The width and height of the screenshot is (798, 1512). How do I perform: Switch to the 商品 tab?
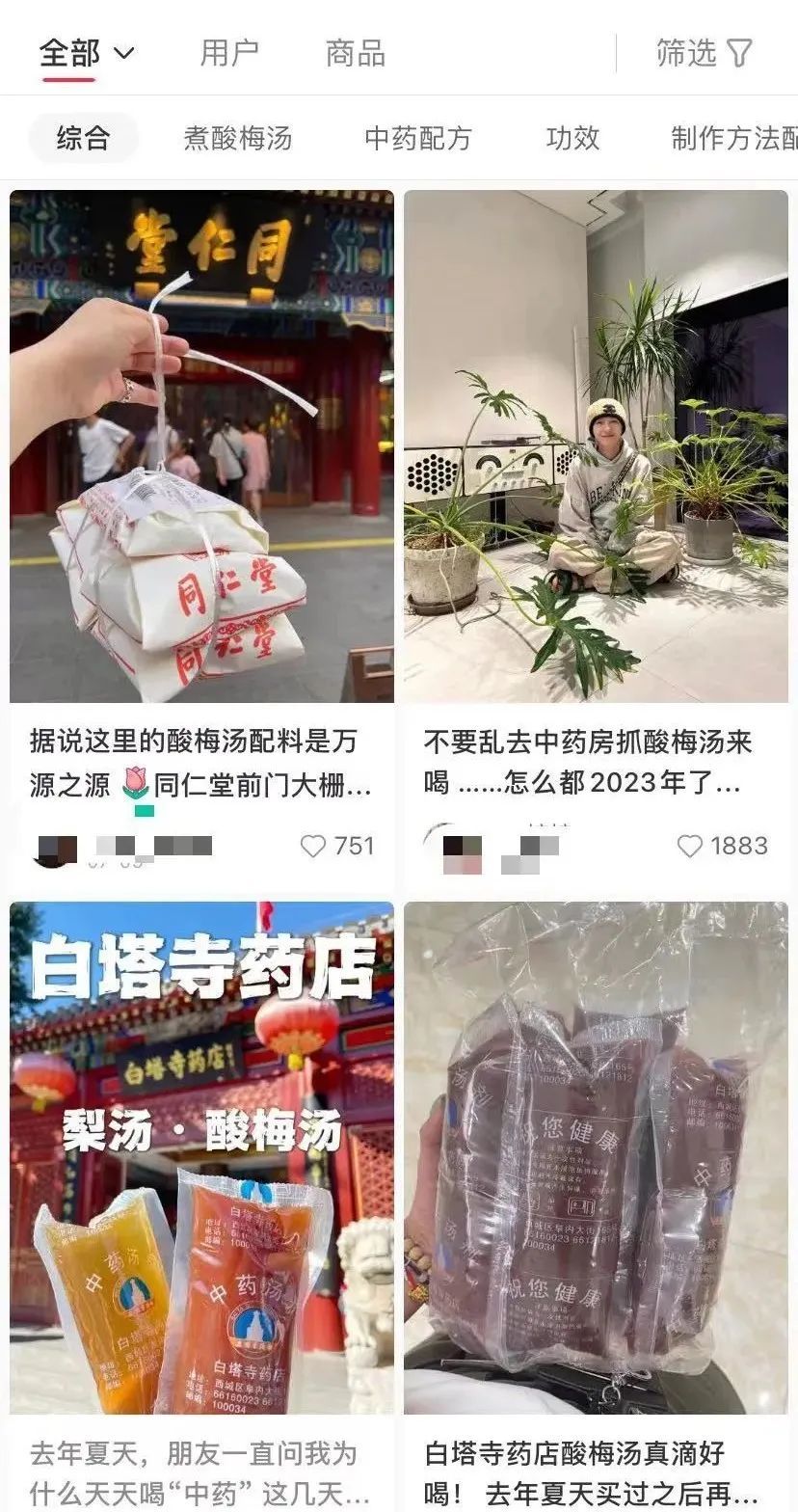point(355,53)
